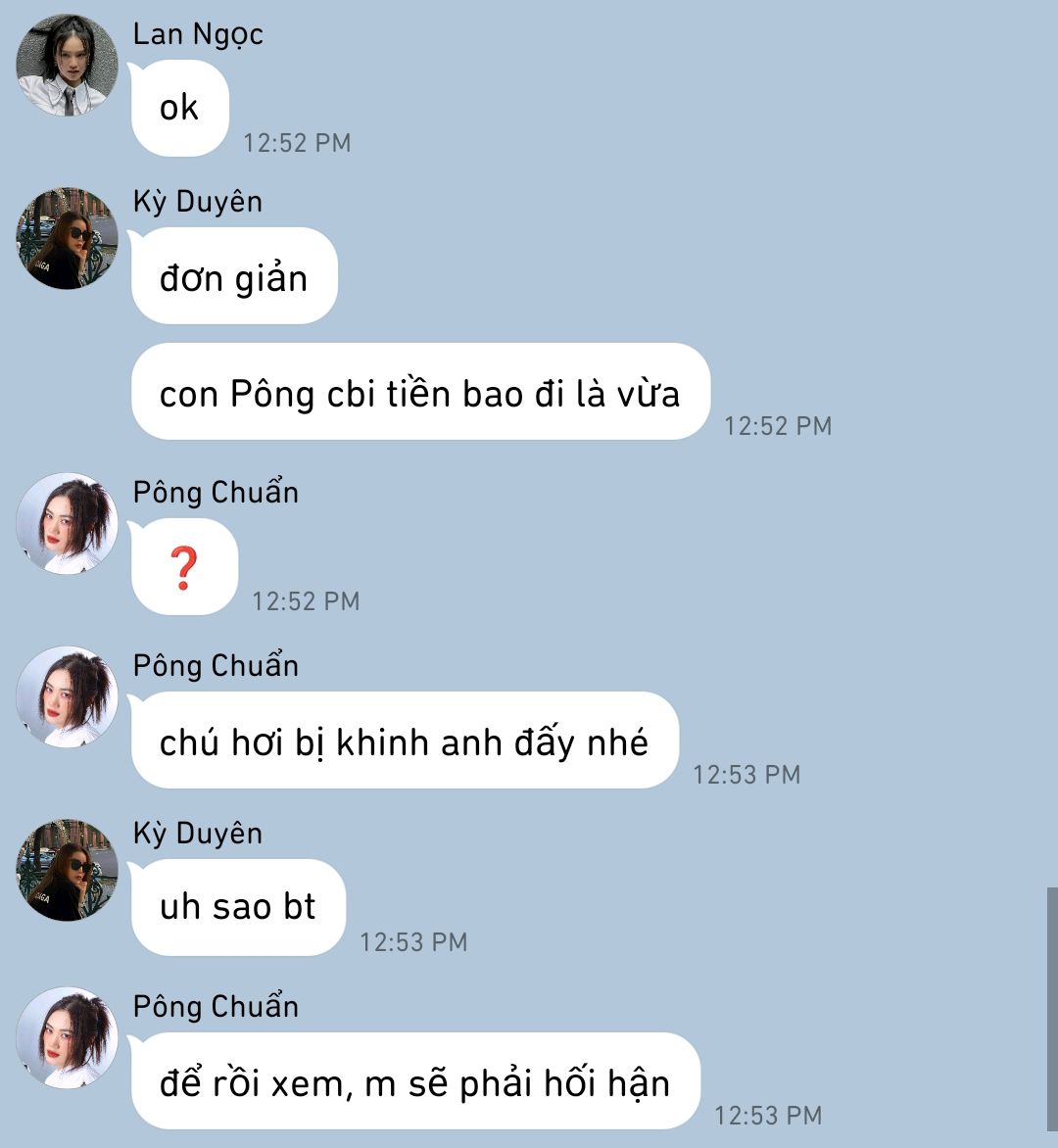Open Kỳ Duyên's avatar beside "uh sao bt"
The height and width of the screenshot is (1148, 1058).
coord(67,870)
